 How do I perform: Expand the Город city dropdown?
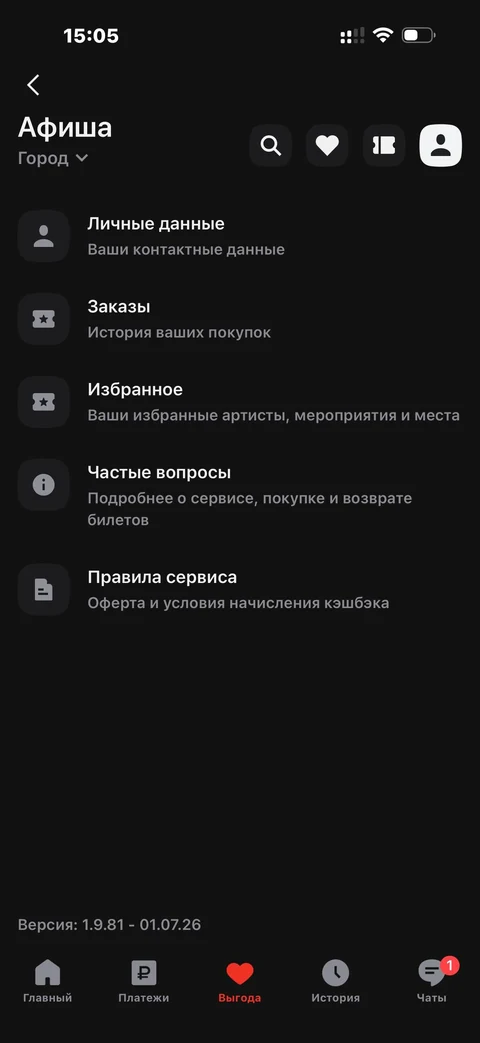tap(53, 158)
